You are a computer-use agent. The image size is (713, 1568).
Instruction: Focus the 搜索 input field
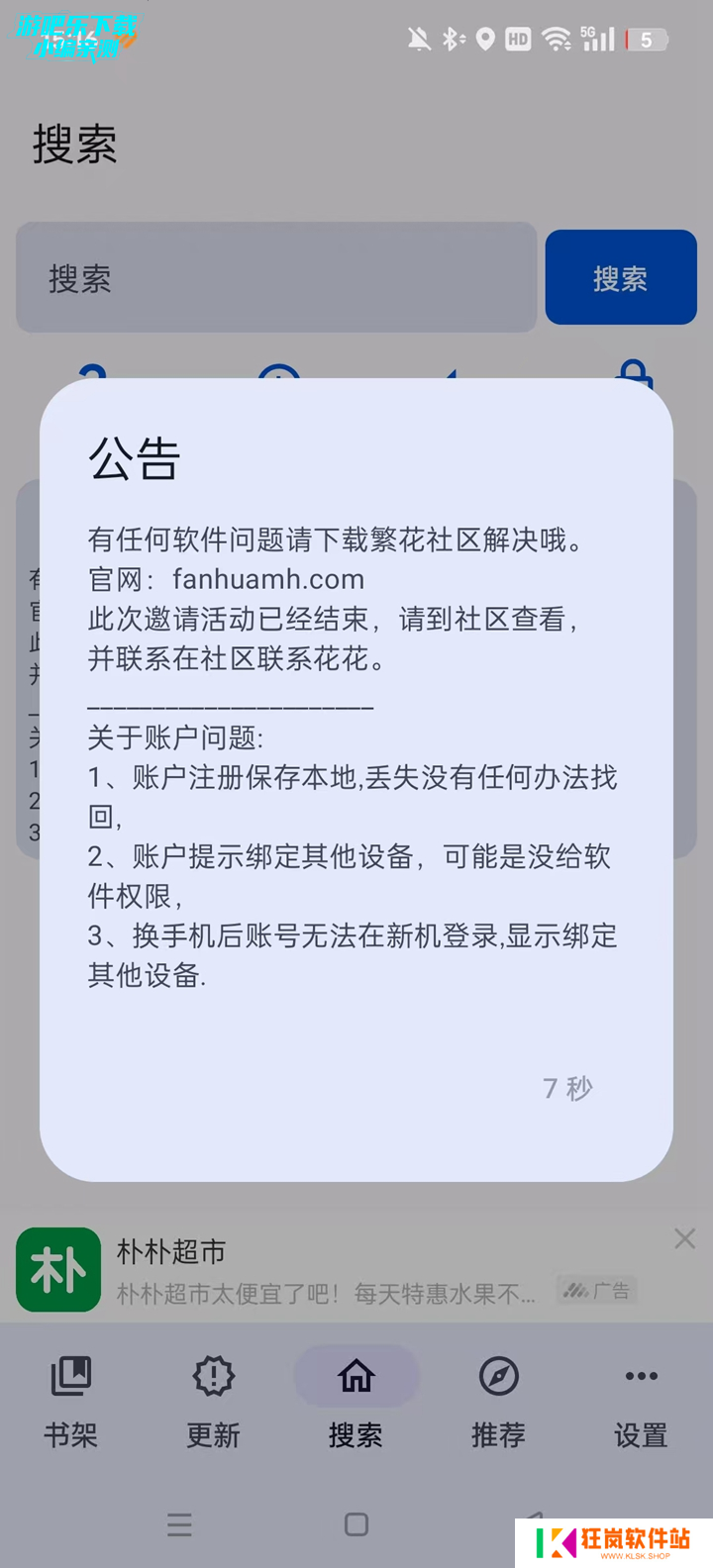click(276, 278)
